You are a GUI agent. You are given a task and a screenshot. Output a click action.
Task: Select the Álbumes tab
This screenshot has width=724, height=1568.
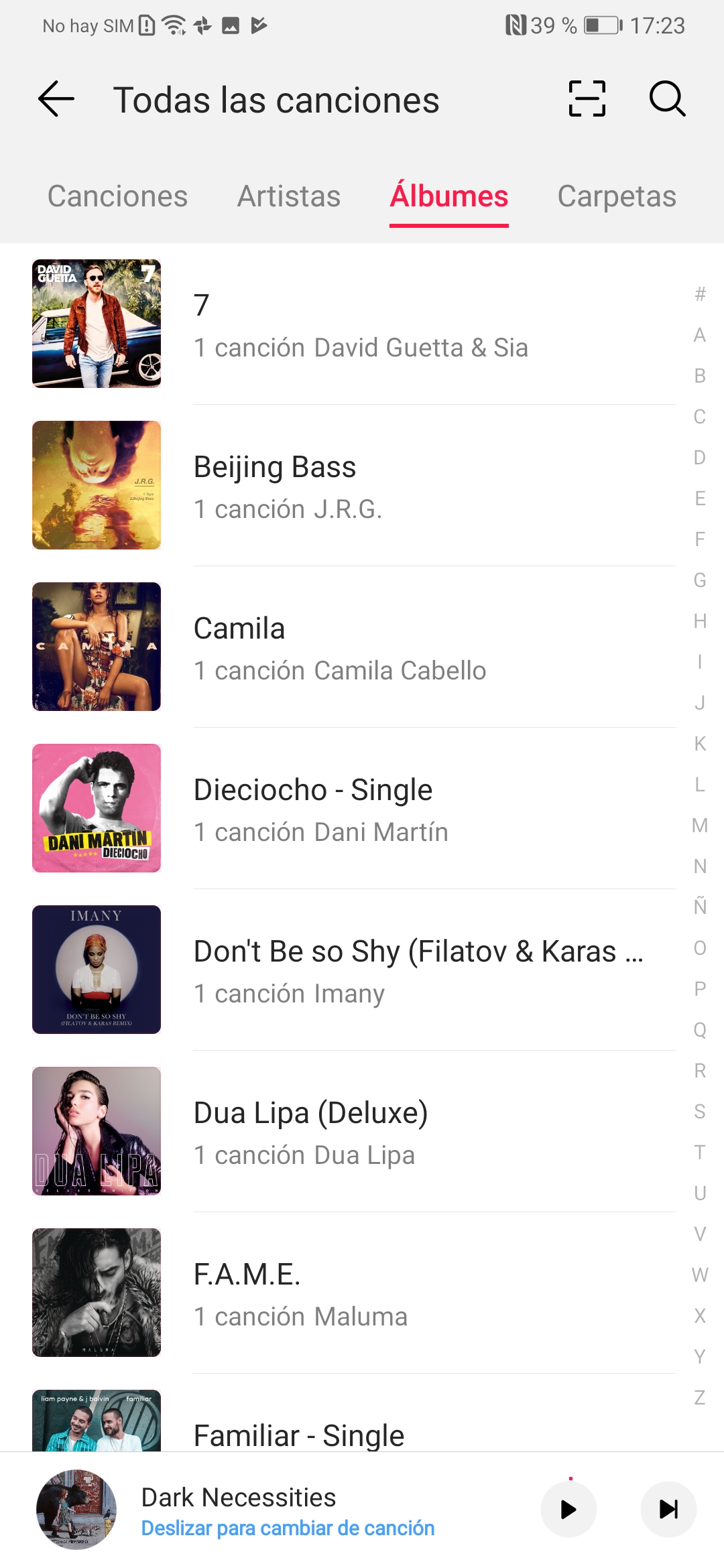click(x=449, y=196)
